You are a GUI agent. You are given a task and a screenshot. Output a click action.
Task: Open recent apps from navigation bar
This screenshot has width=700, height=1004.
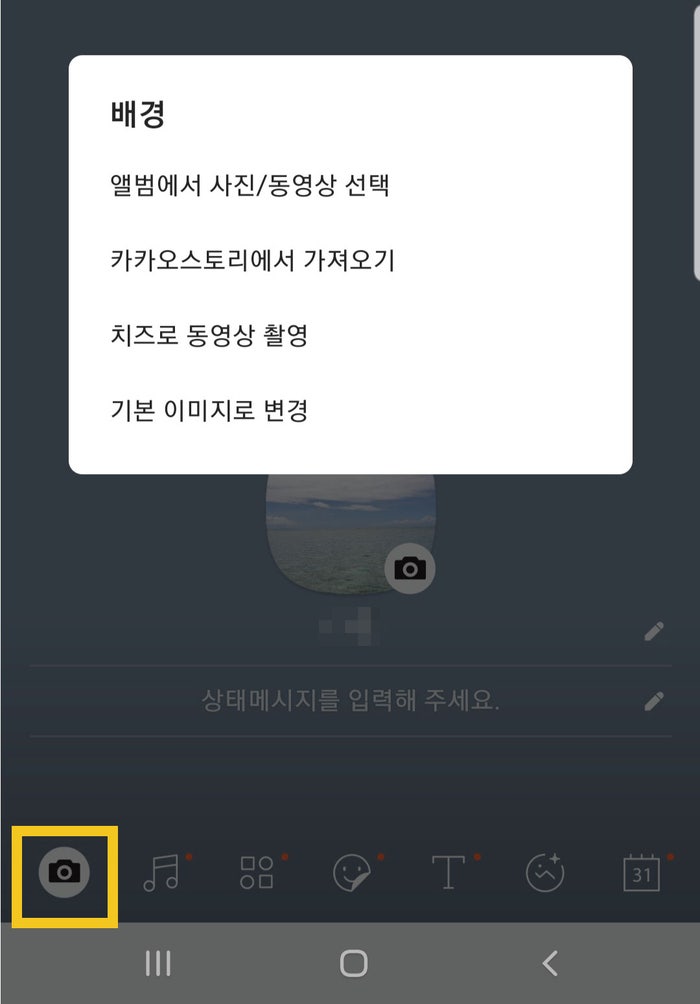click(158, 963)
